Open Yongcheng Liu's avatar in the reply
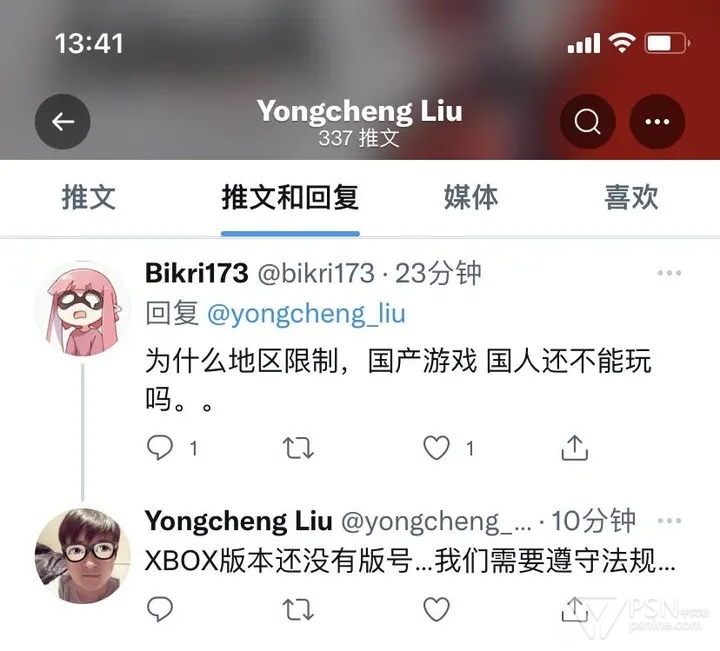This screenshot has width=720, height=651. [83, 556]
